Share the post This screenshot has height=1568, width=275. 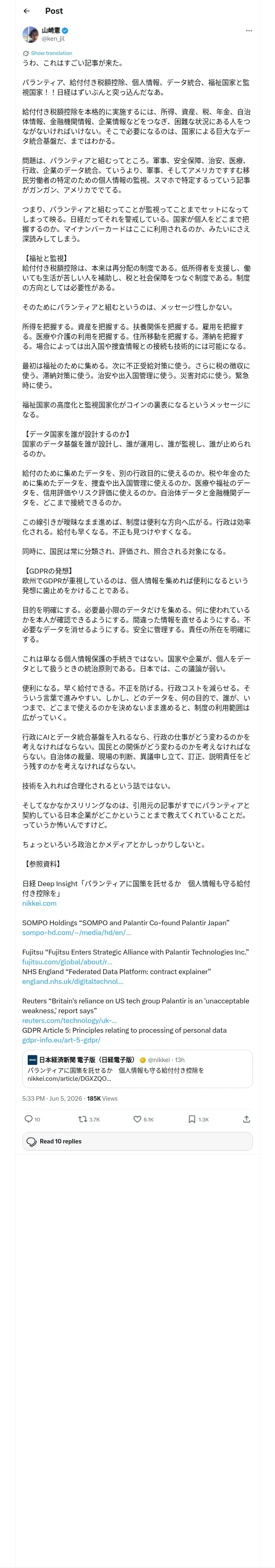[x=246, y=1119]
